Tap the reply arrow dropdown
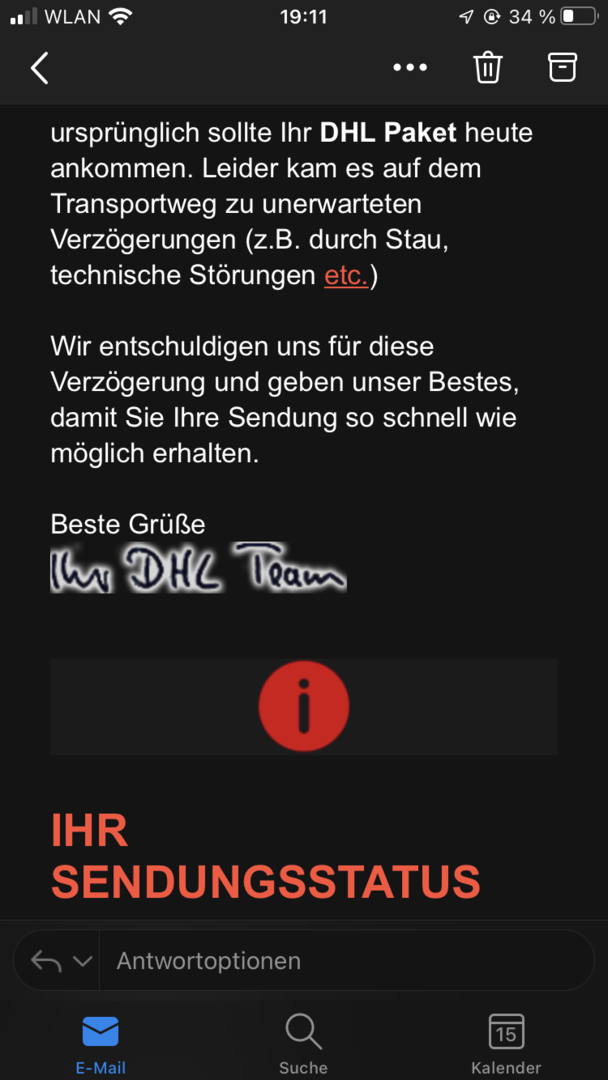Viewport: 608px width, 1080px height. [61, 961]
